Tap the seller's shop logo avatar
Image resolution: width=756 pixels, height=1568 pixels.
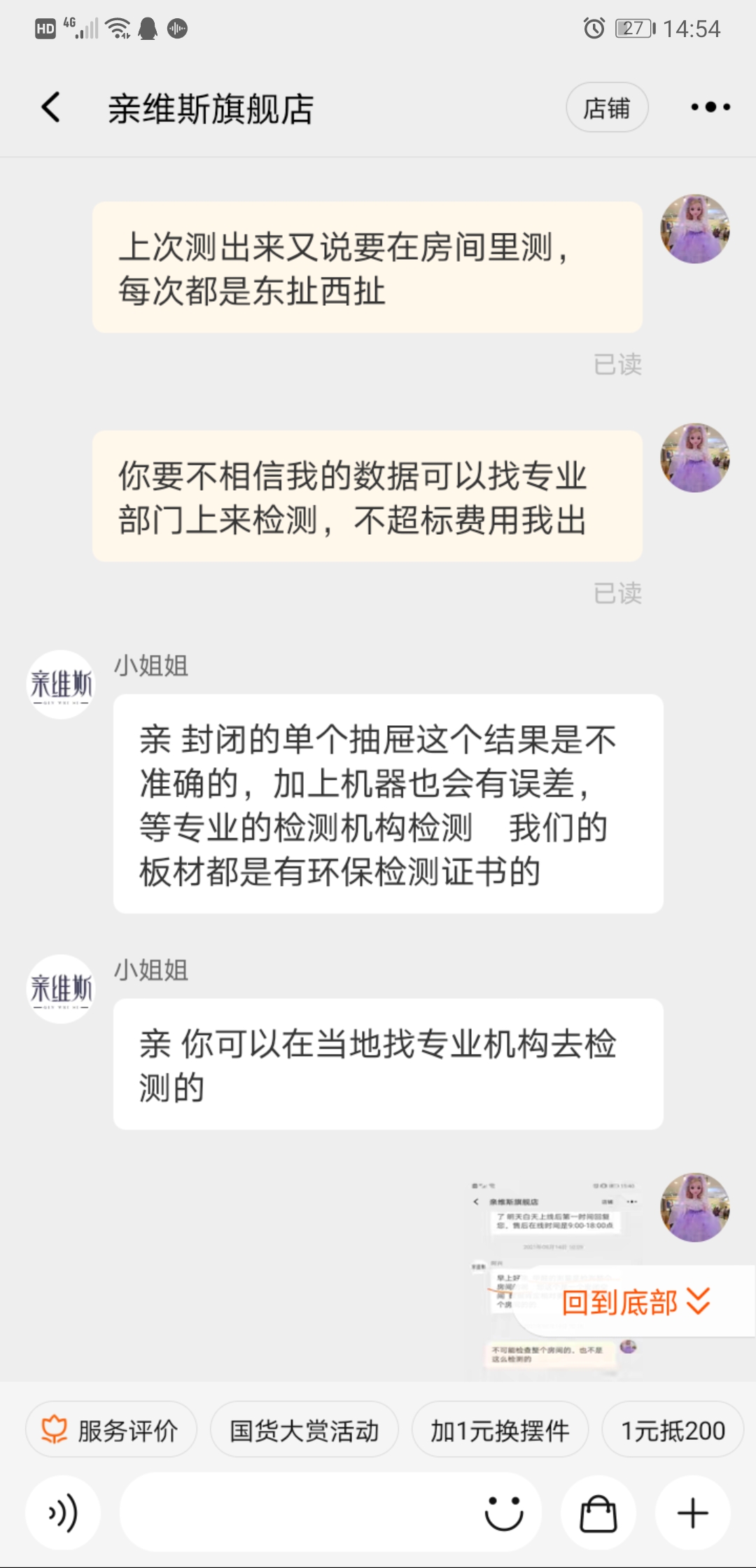point(60,682)
